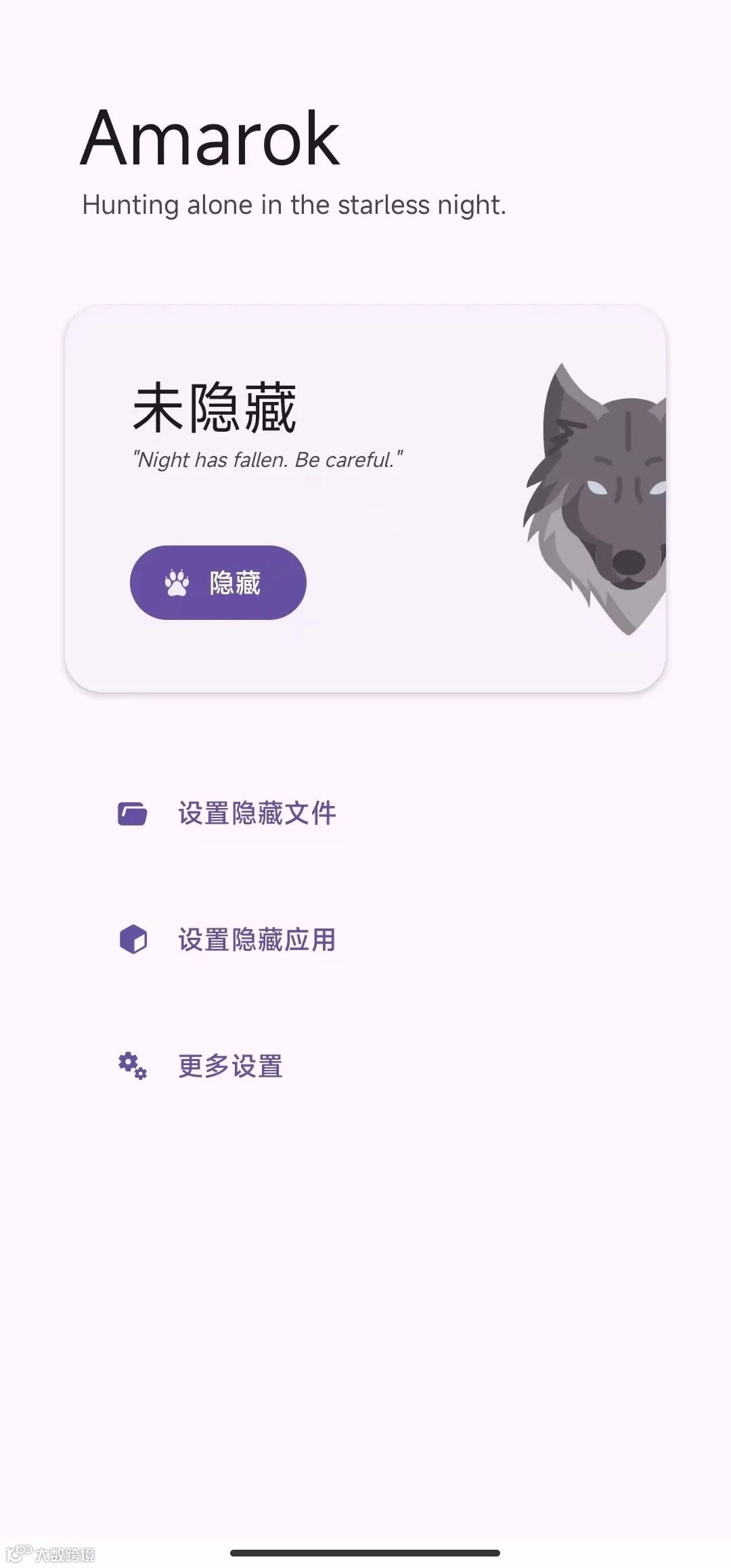The width and height of the screenshot is (731, 1568).
Task: Tap the tagline Hunting alone in the starless night
Action: coord(294,204)
